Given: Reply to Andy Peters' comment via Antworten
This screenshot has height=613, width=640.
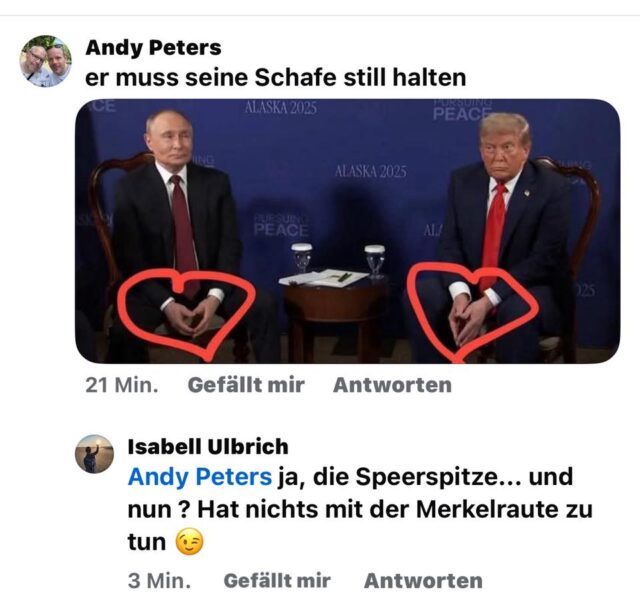Looking at the screenshot, I should (x=392, y=385).
